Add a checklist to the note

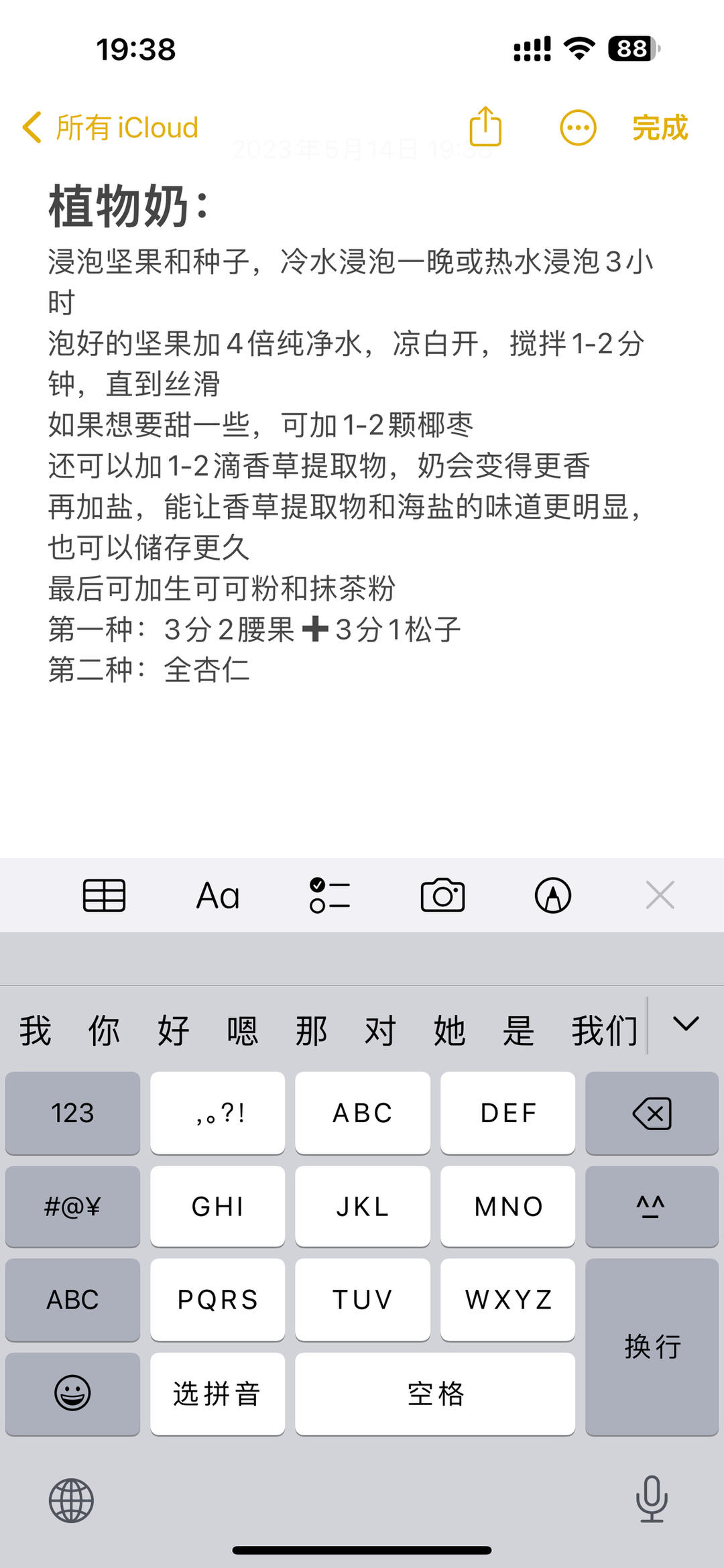point(330,895)
